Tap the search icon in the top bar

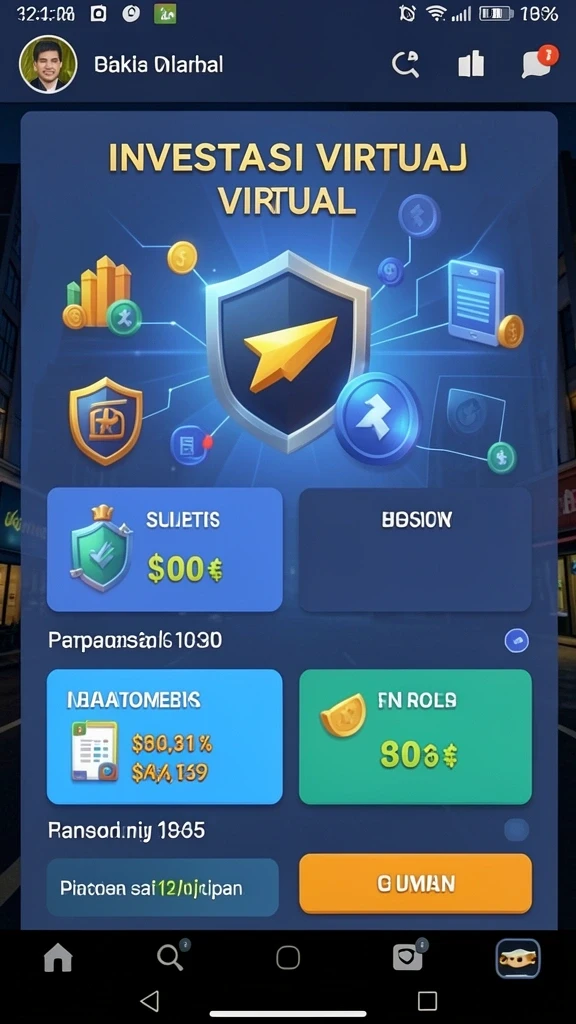406,65
